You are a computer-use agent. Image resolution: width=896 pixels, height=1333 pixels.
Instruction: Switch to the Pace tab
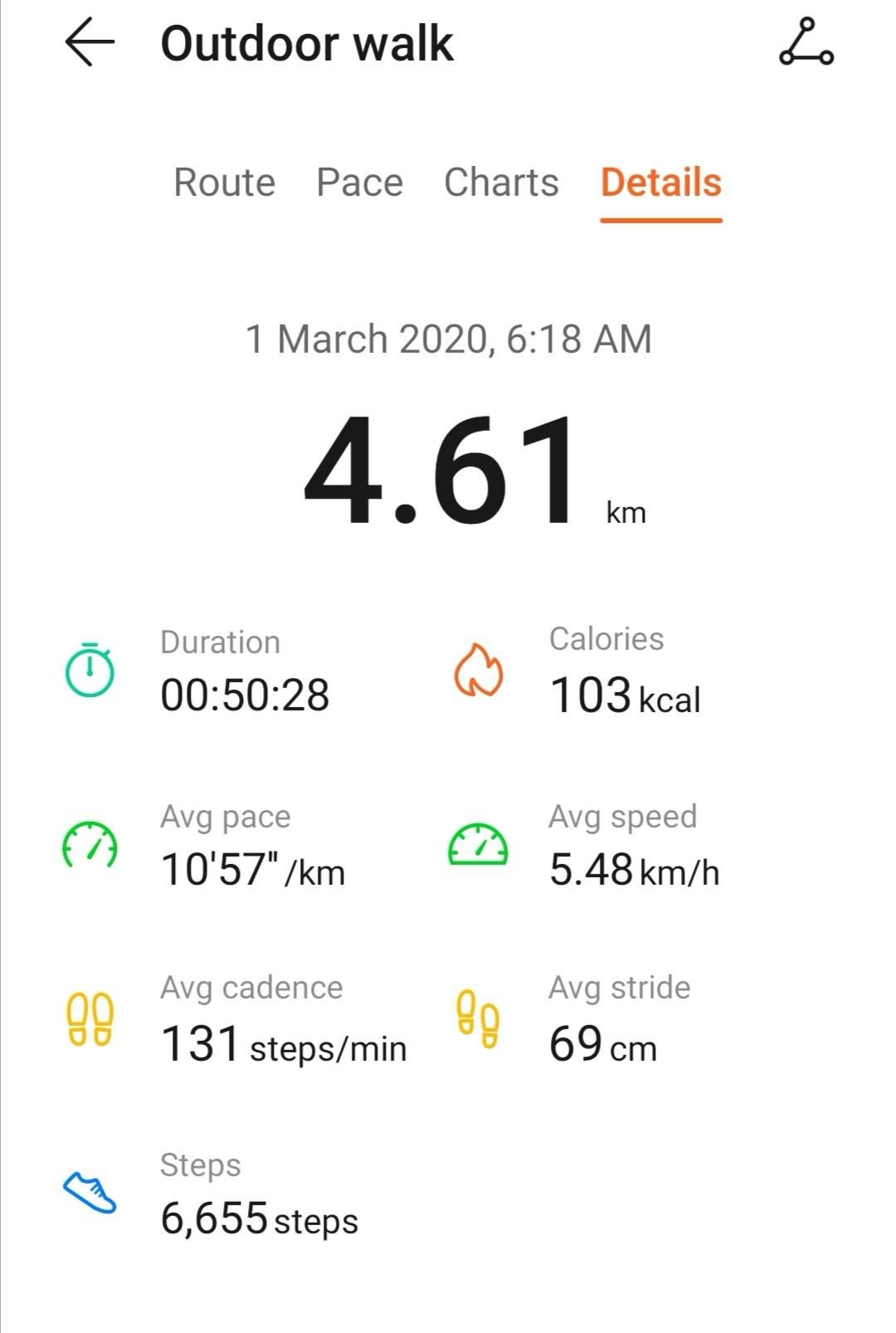click(x=359, y=183)
